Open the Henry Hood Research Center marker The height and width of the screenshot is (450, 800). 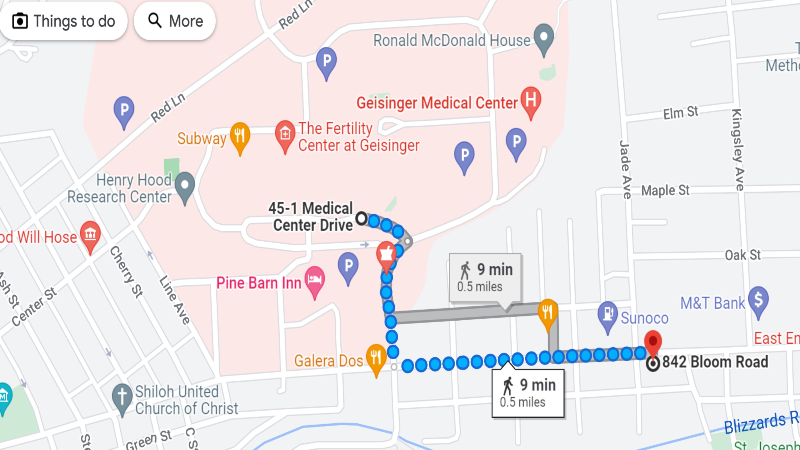(x=185, y=188)
